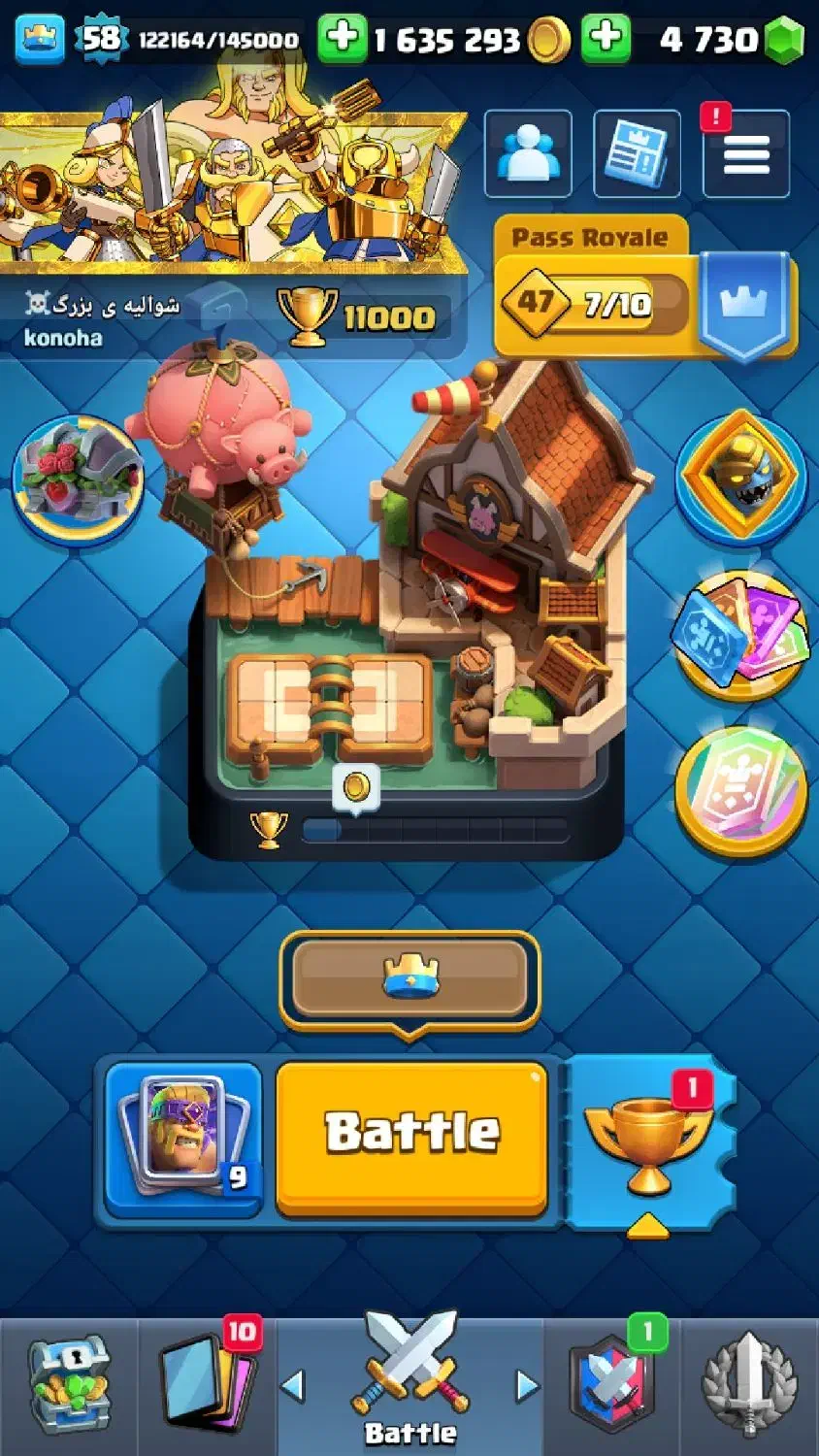Open the hamburger options menu

pyautogui.click(x=745, y=153)
